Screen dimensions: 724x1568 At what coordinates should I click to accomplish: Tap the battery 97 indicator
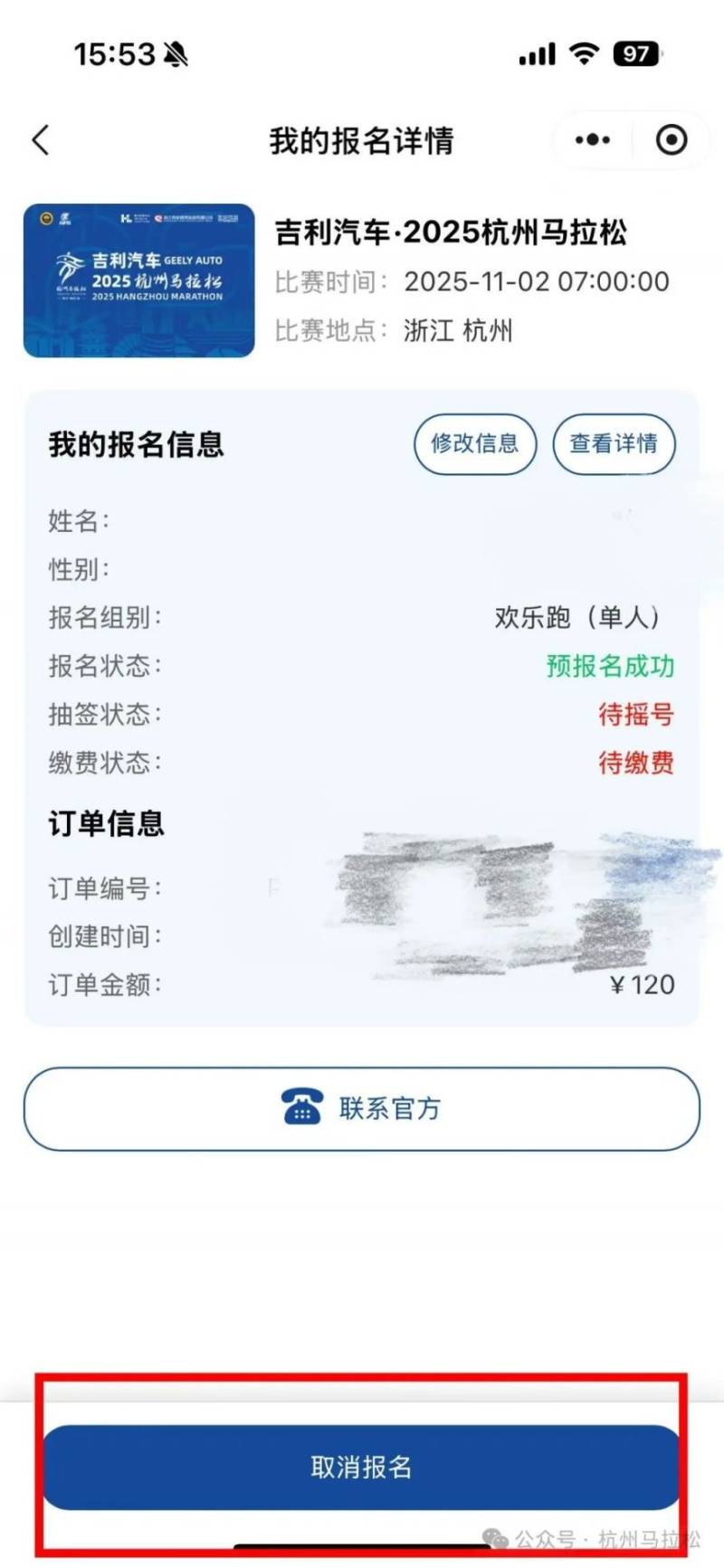point(636,54)
